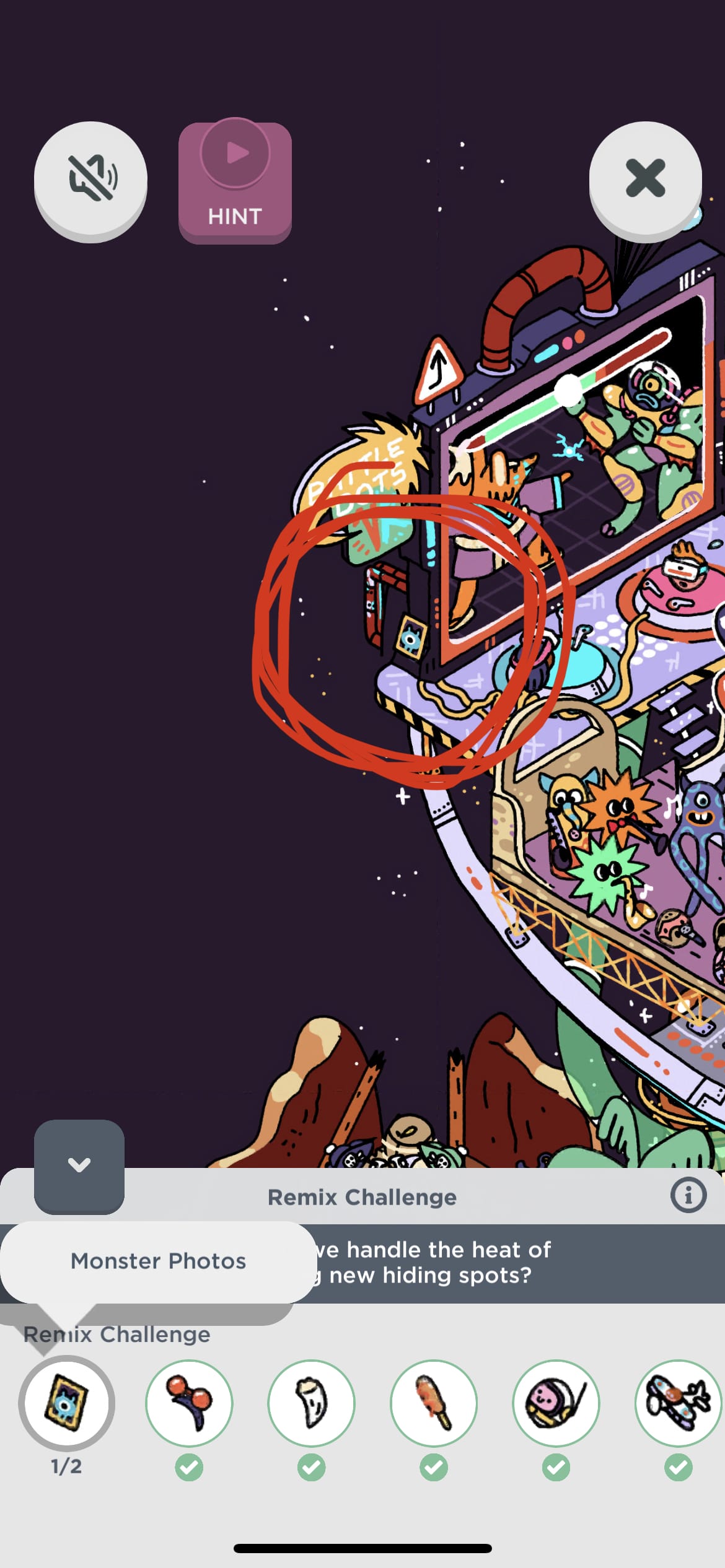Select the corn dog item
725x1568 pixels.
pos(434,1403)
